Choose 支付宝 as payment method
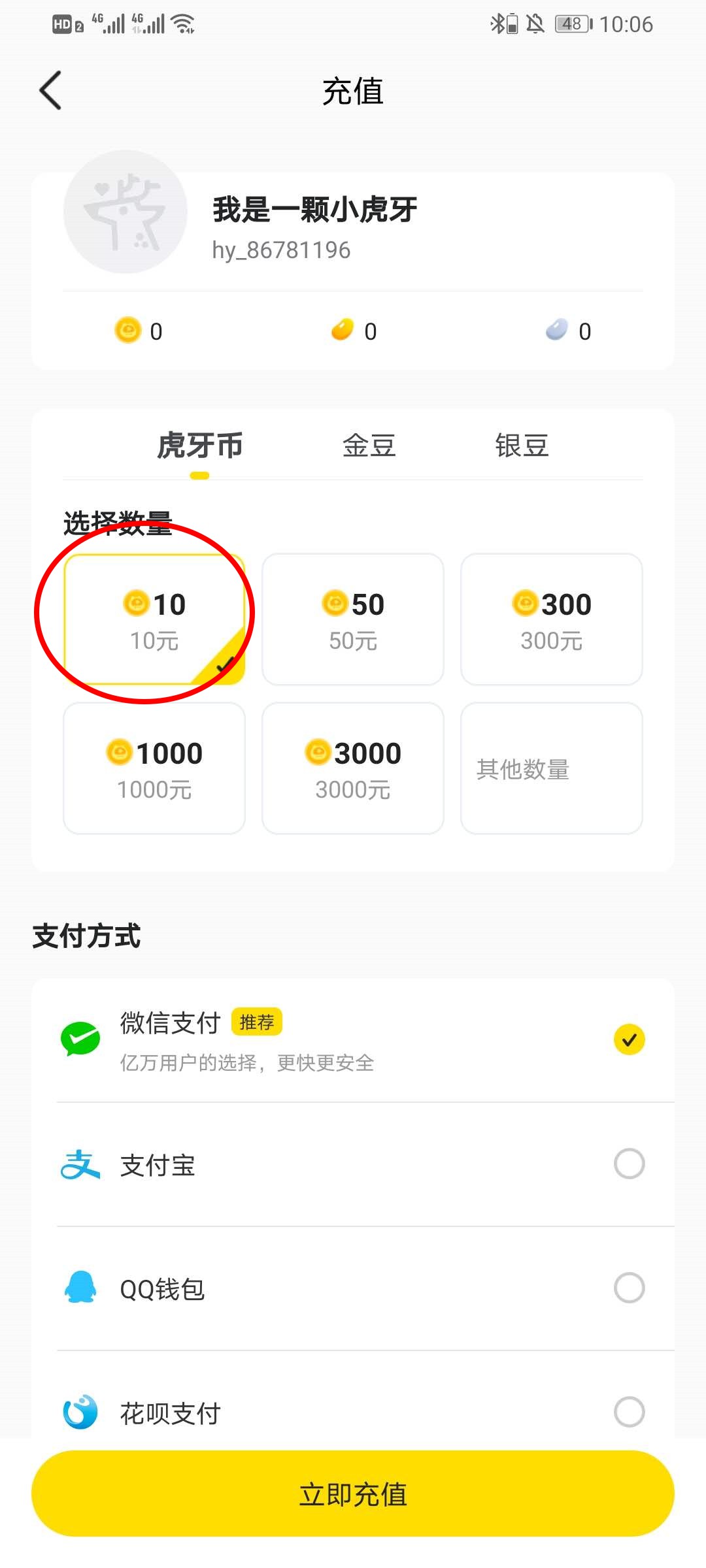Viewport: 706px width, 1568px height. 353,1164
